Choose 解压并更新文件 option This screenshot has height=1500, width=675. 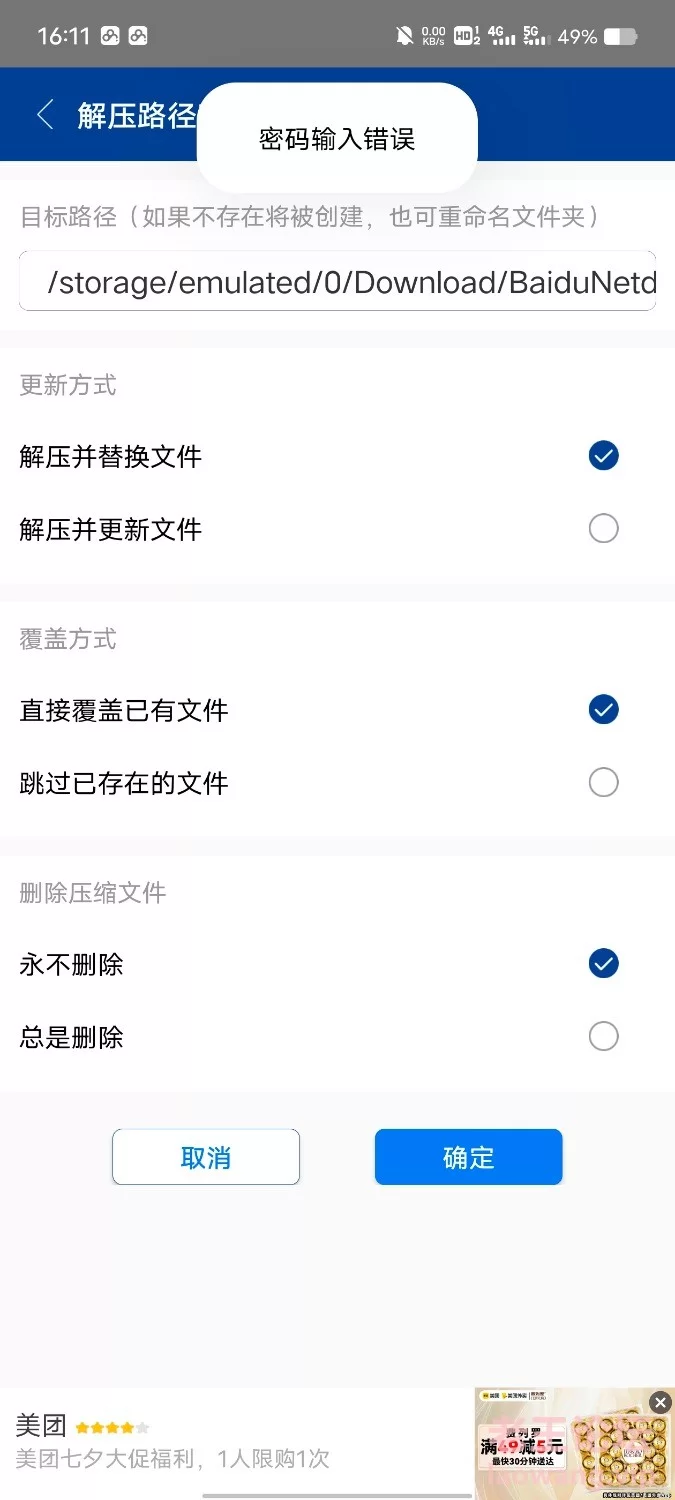[x=337, y=528]
